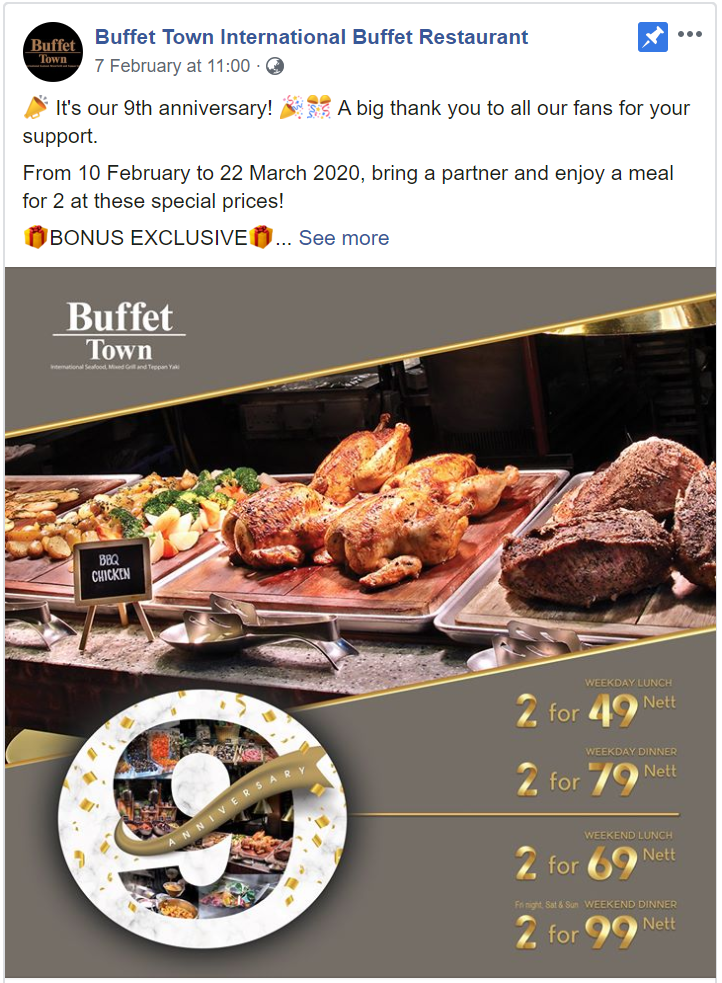Open Buffet Town International Buffet Restaurant page

click(x=311, y=38)
